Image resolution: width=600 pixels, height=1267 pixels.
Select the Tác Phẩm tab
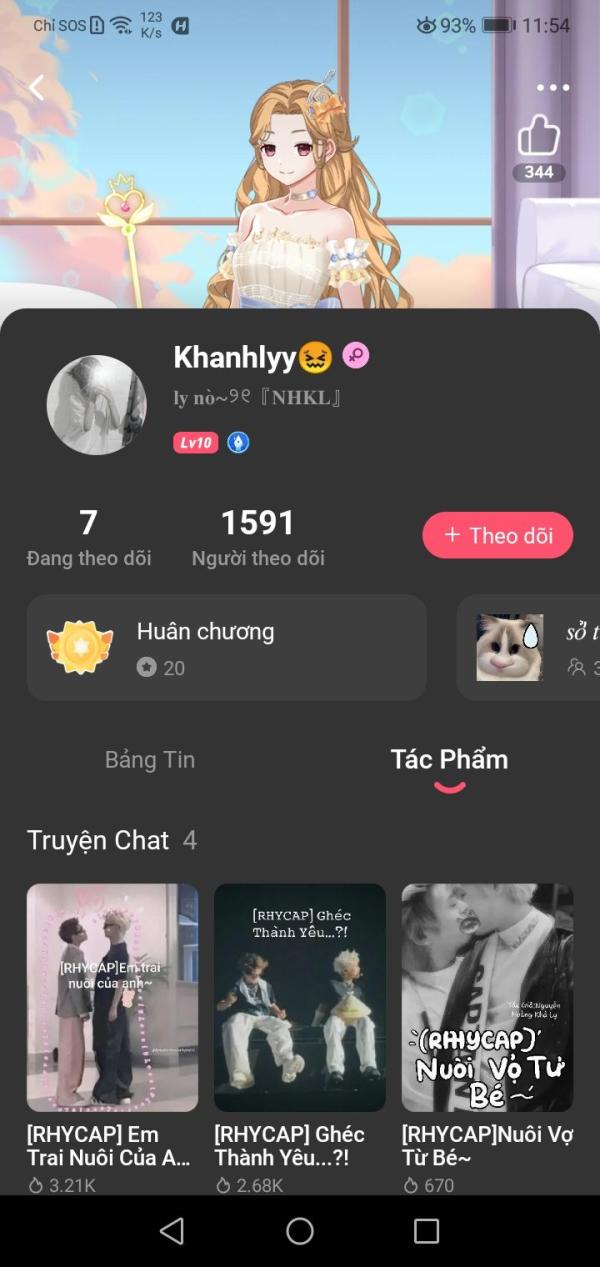449,759
